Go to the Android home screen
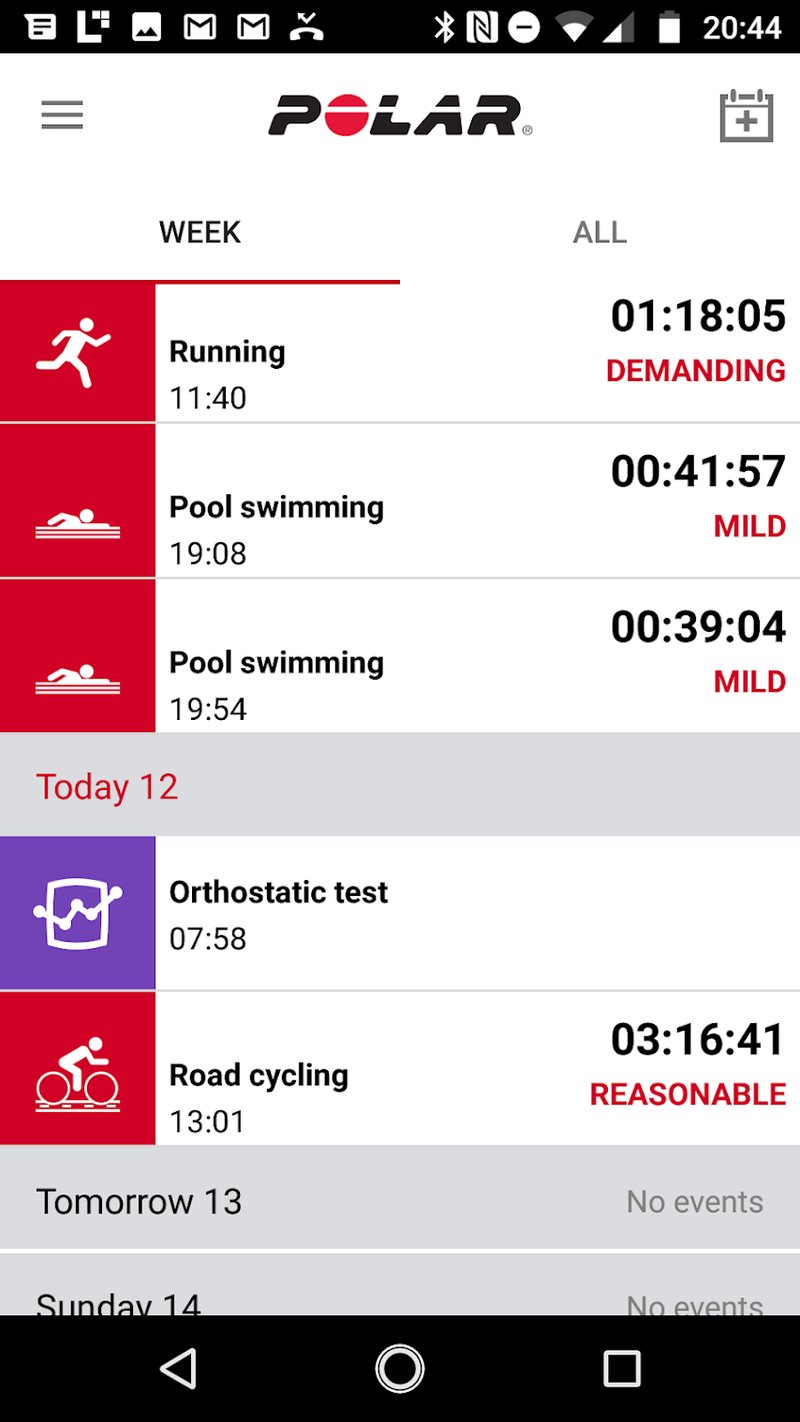The image size is (800, 1422). click(x=400, y=1368)
